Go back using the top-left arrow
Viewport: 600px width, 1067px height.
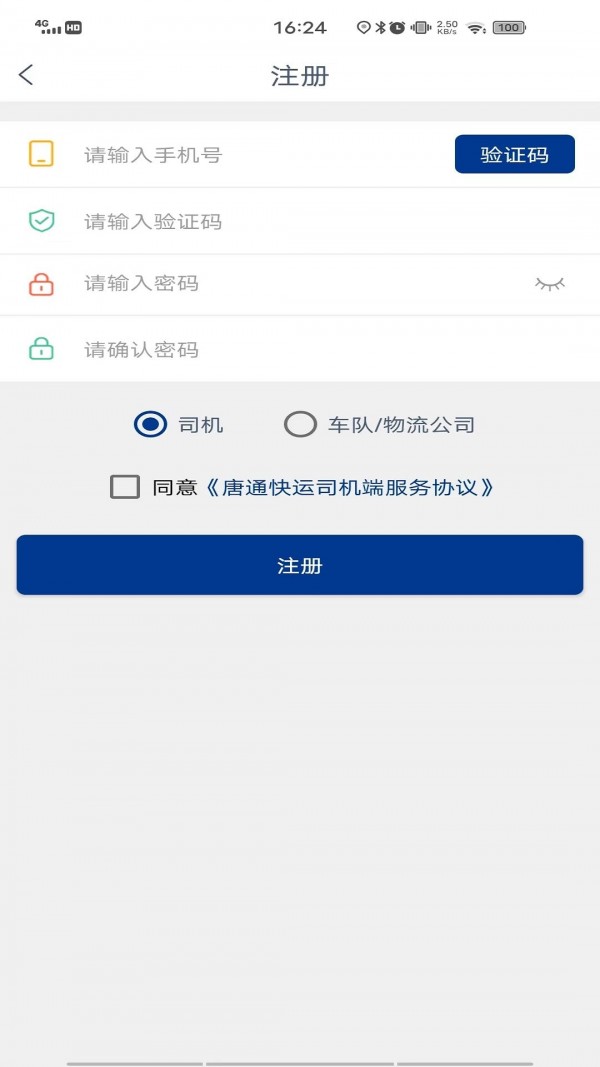[26, 75]
